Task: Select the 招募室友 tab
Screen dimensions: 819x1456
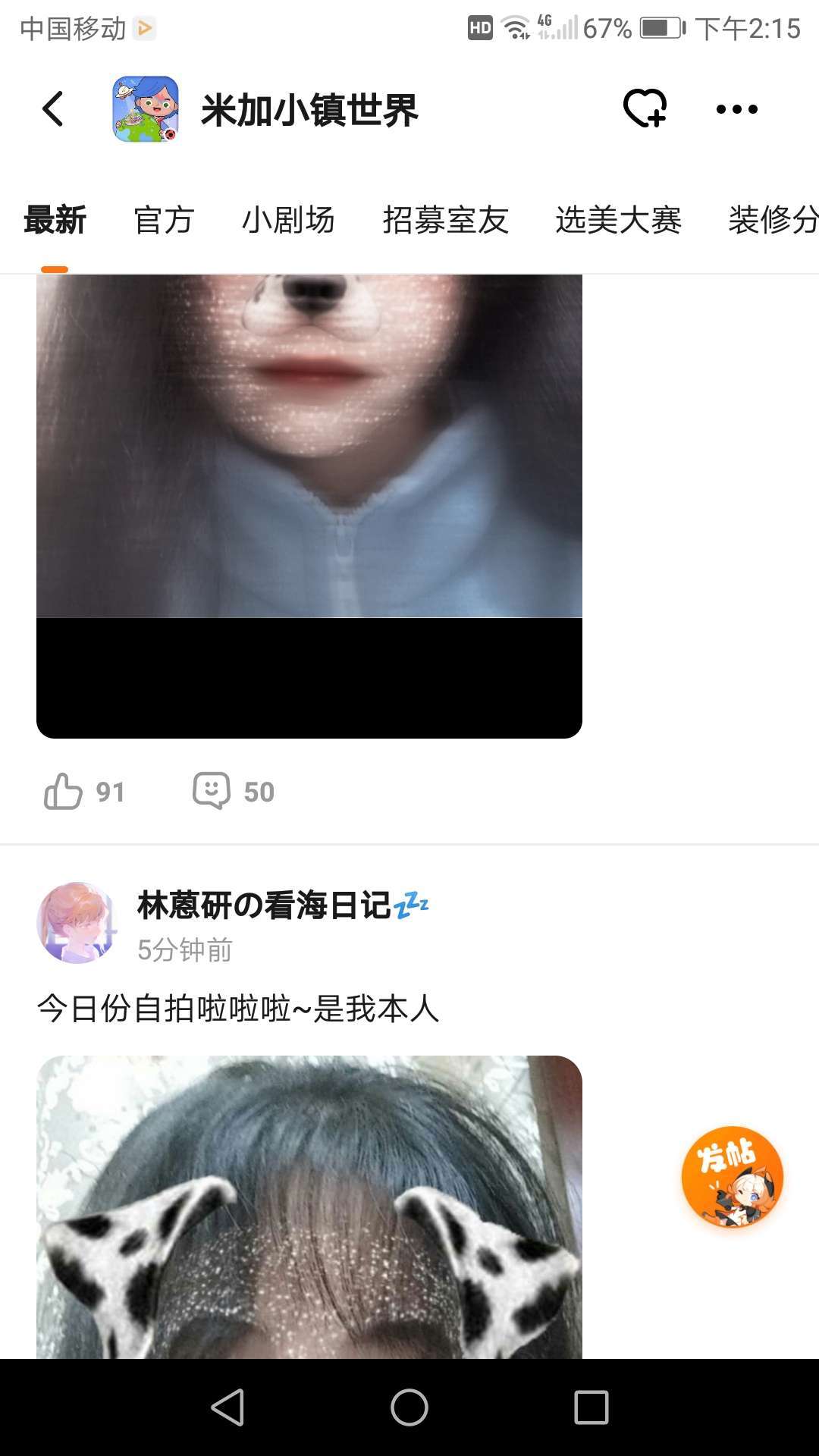Action: coord(445,221)
